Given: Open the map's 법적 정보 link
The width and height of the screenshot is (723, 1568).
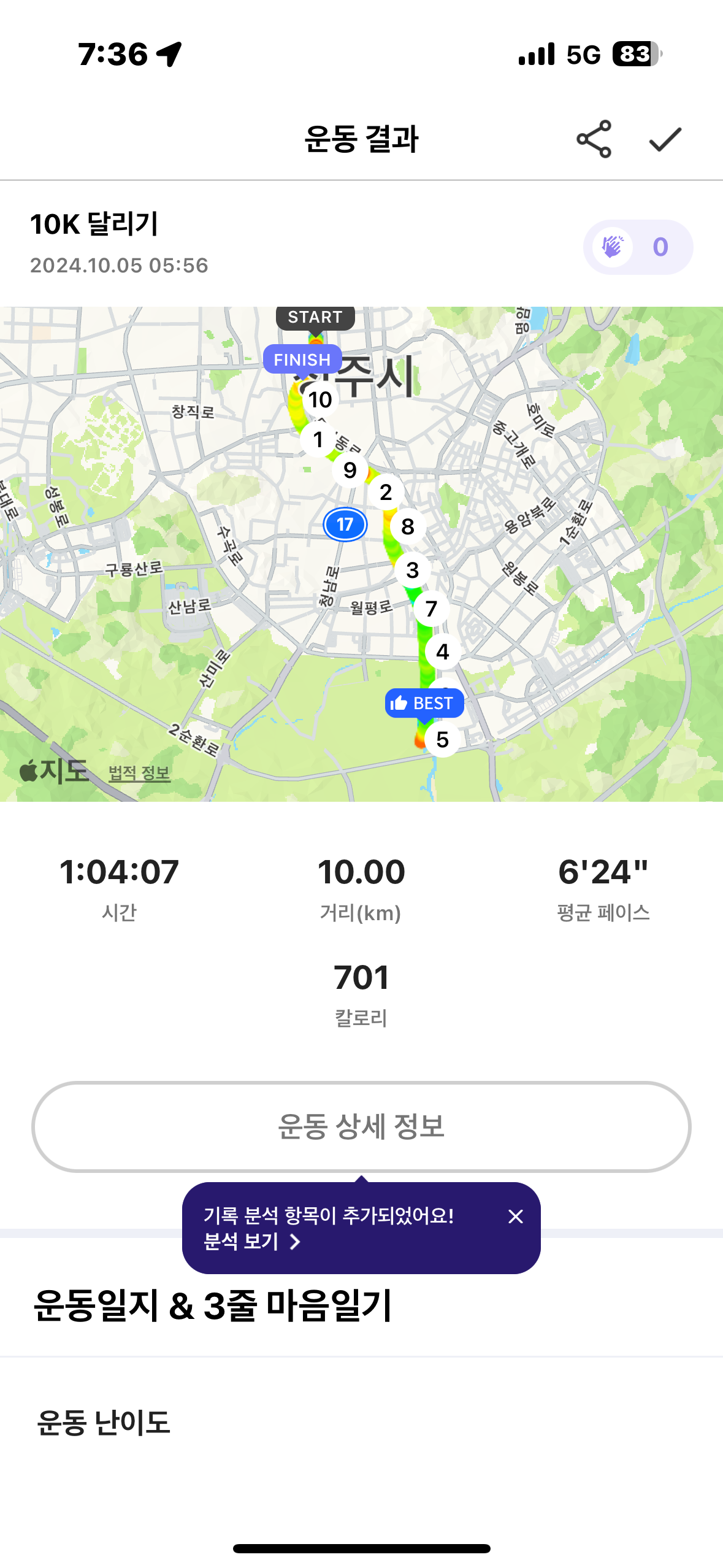Looking at the screenshot, I should coord(139,773).
